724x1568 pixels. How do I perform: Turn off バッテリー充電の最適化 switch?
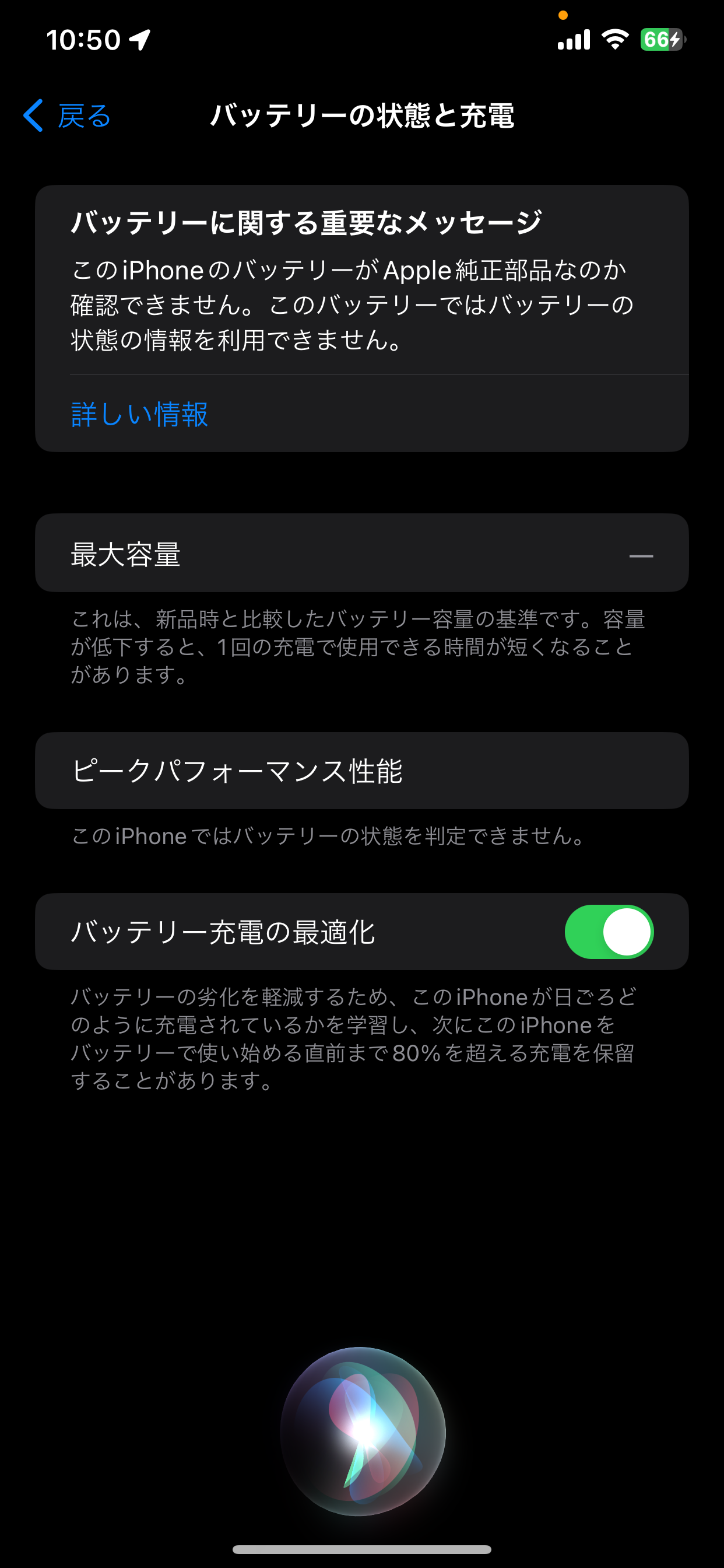tap(609, 932)
